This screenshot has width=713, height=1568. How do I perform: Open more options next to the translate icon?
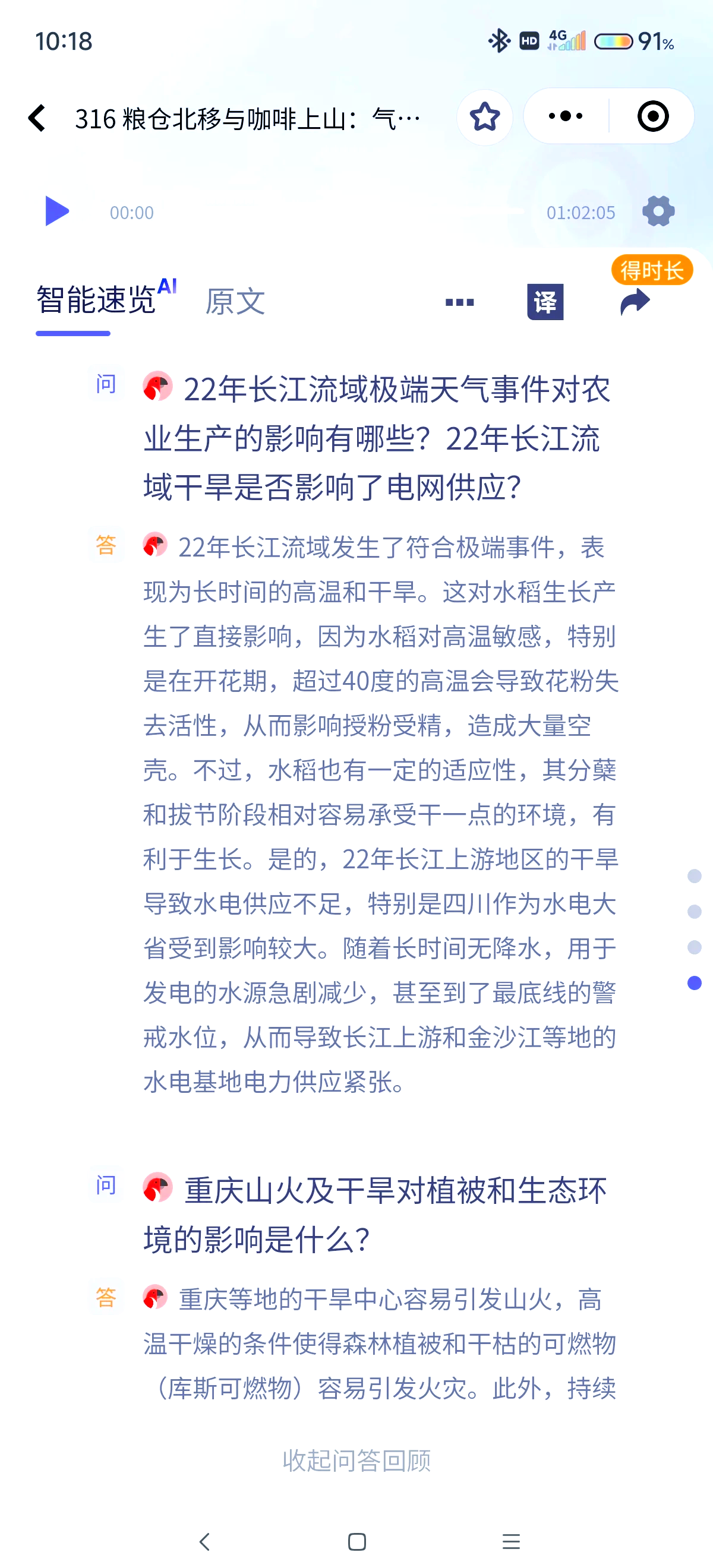459,302
